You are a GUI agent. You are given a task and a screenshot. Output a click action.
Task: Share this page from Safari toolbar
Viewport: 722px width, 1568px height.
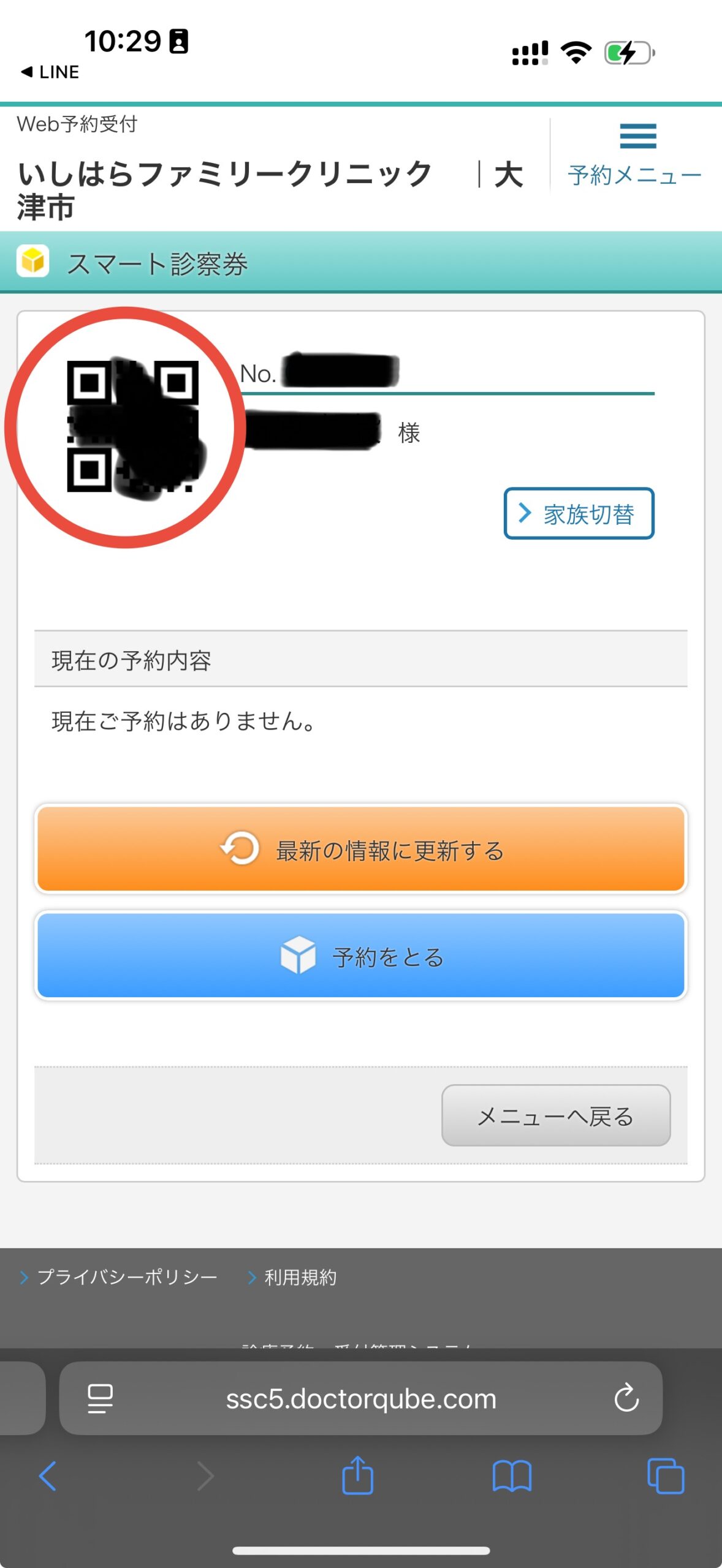(357, 1476)
